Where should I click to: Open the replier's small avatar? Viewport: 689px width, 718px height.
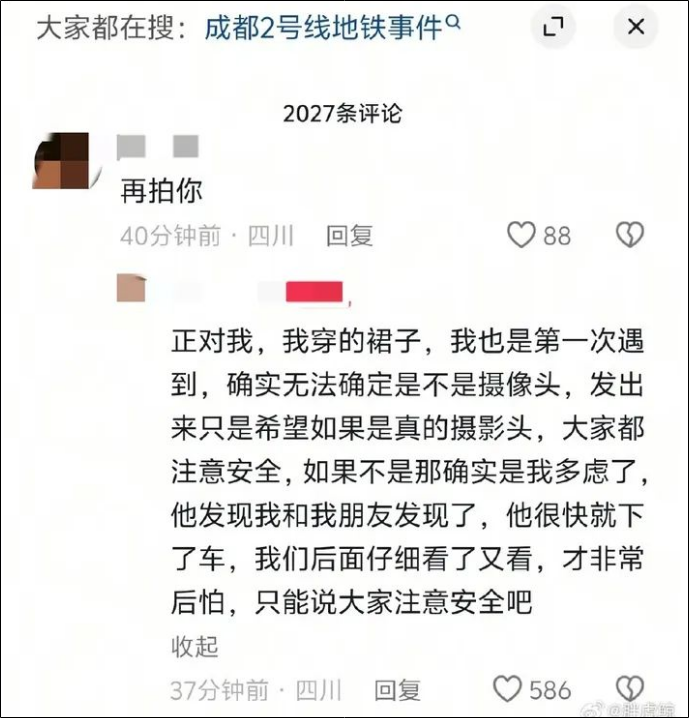(131, 288)
